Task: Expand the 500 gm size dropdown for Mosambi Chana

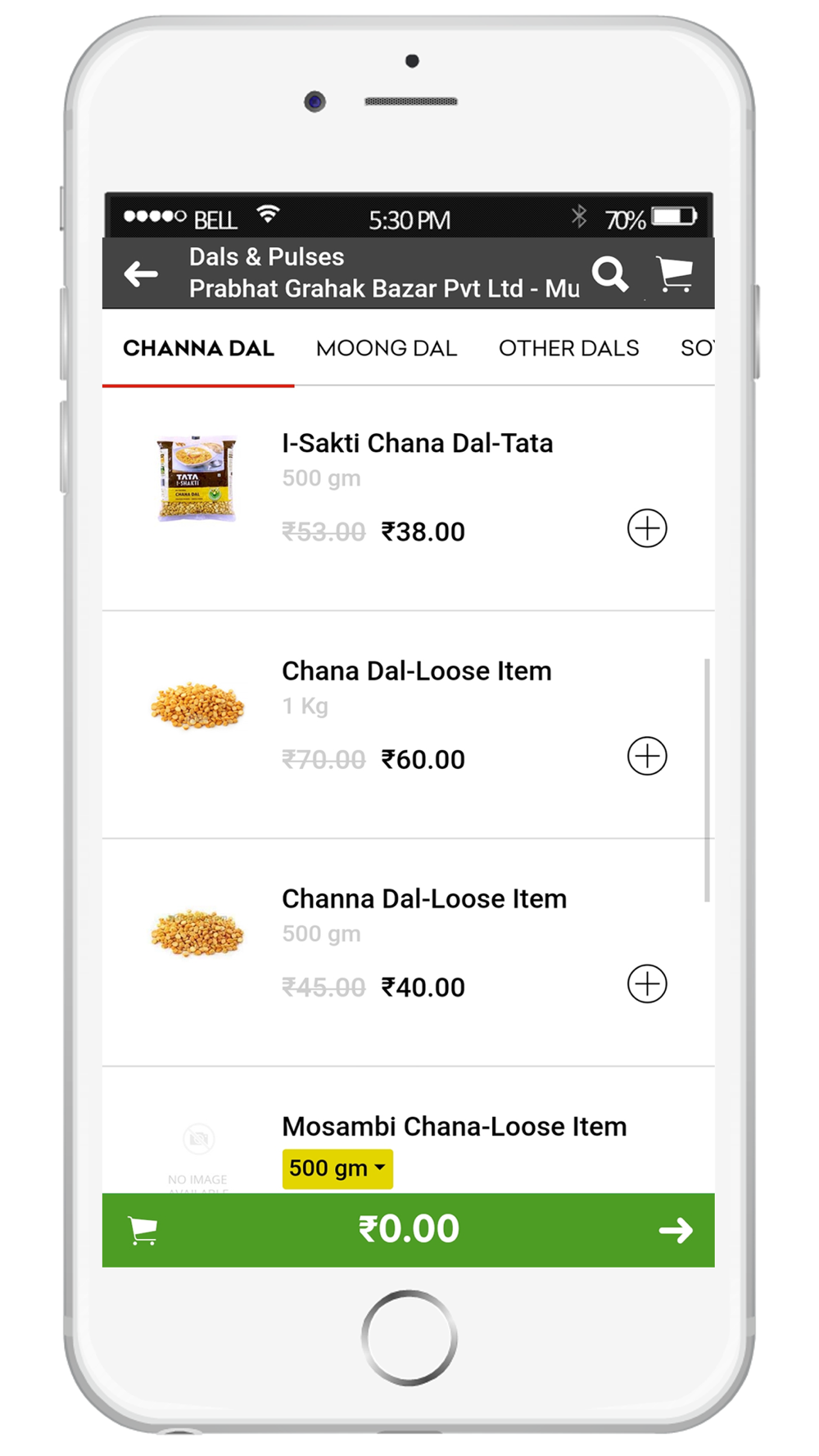Action: (337, 1169)
